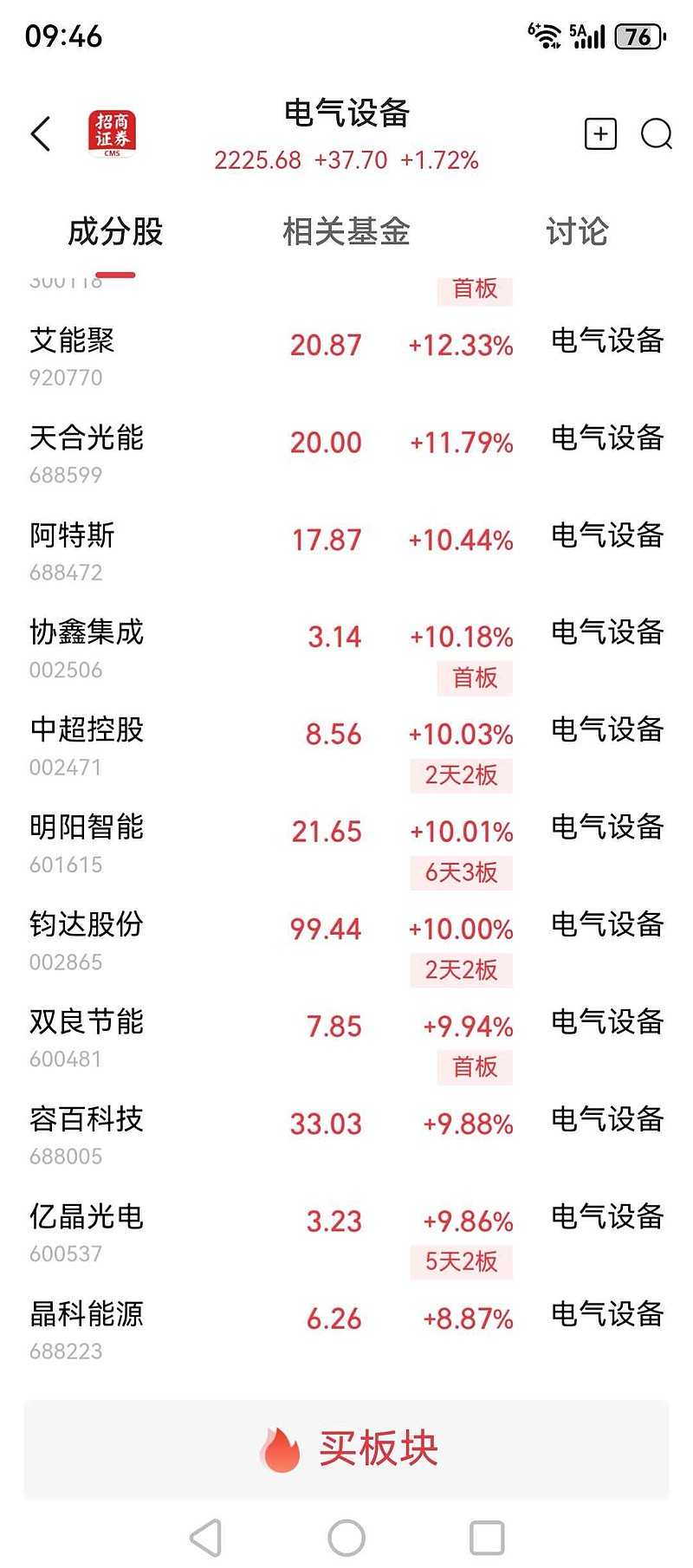Add sector to watchlist with plus icon
The image size is (693, 1568).
[x=600, y=134]
